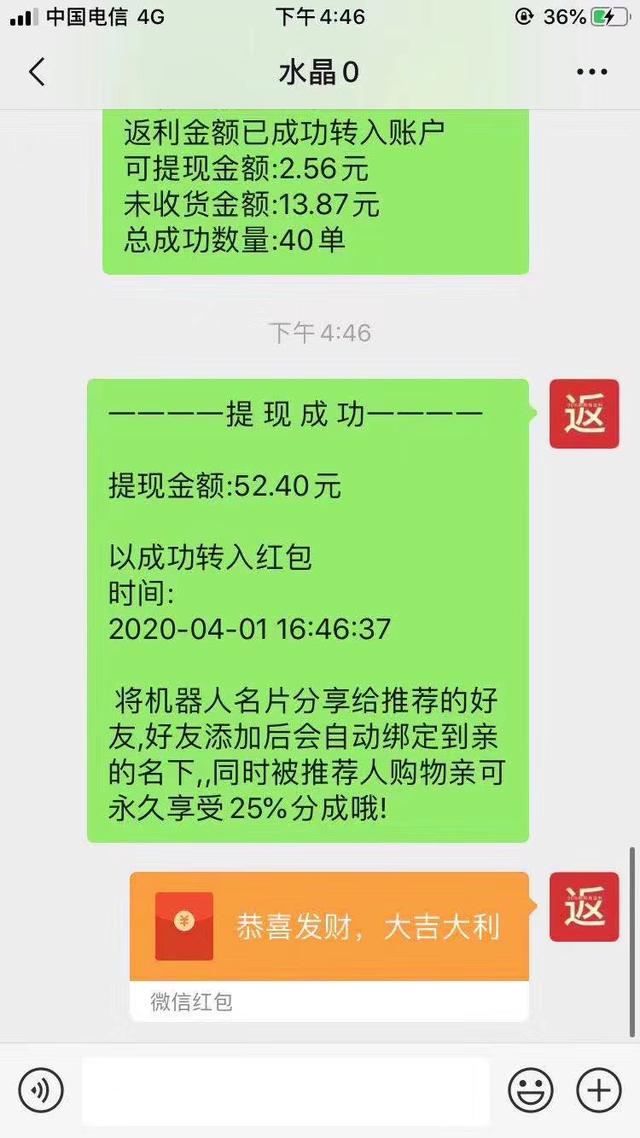Open the avatar beside 提现成功 message
The height and width of the screenshot is (1138, 640).
coord(584,414)
